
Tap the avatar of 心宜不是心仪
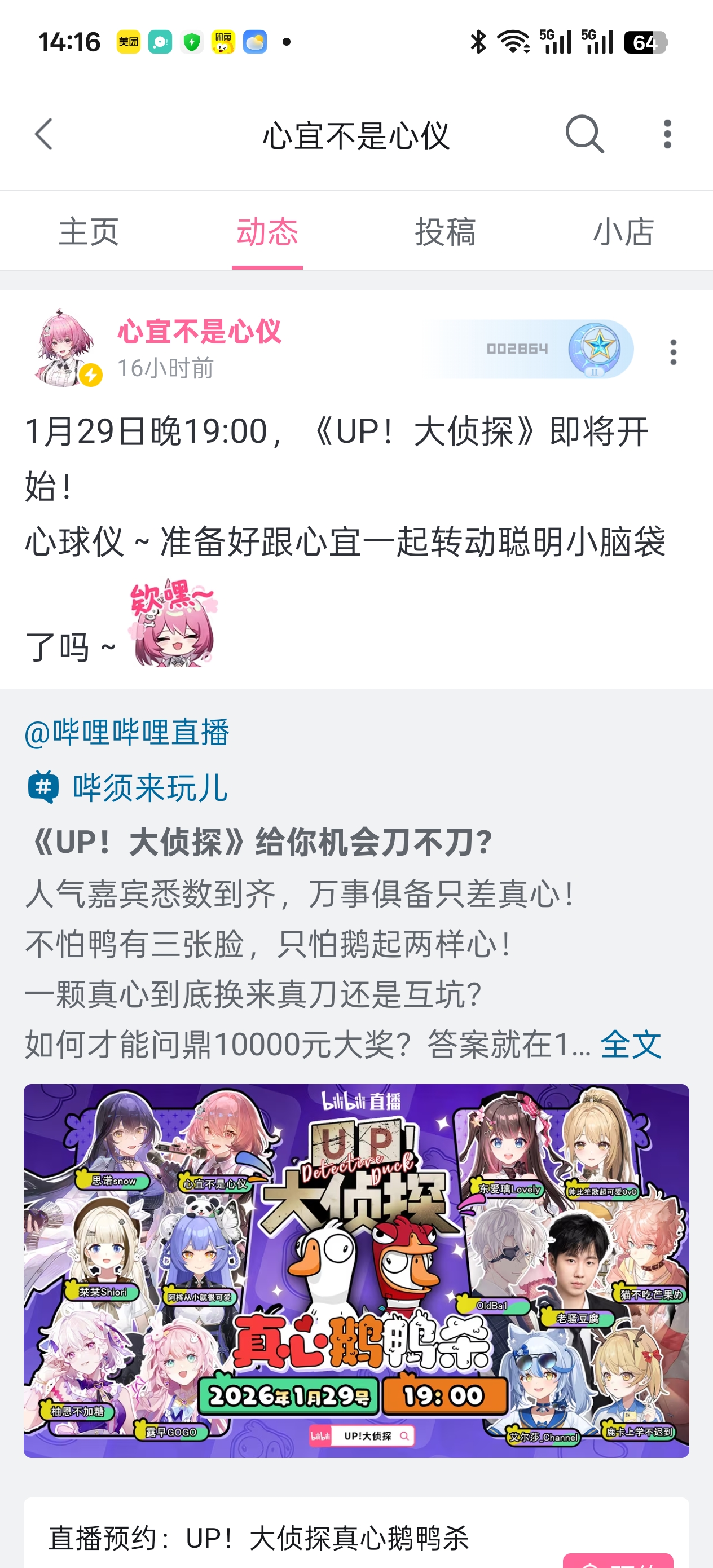[65, 347]
